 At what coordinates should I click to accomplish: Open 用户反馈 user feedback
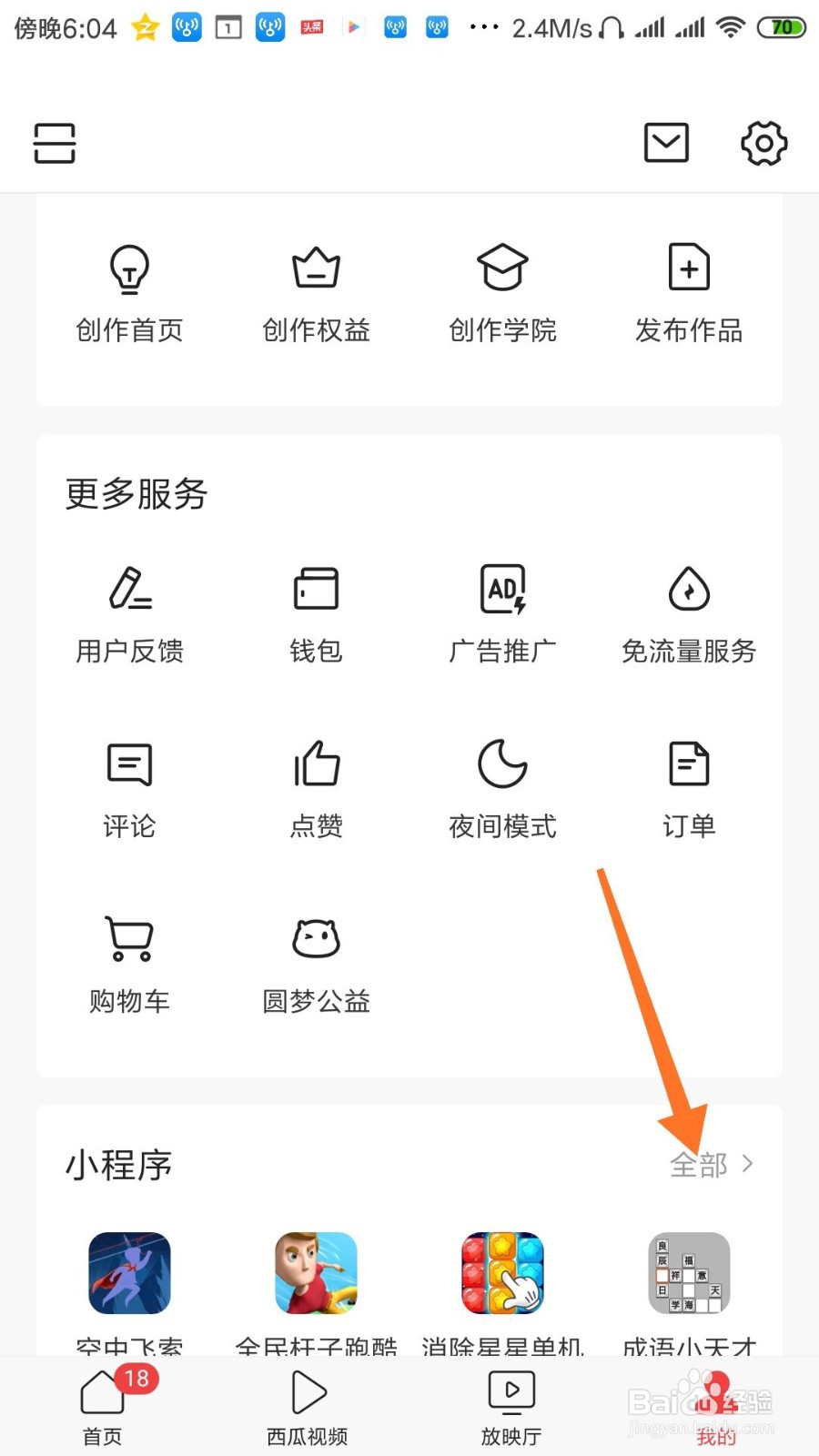[129, 610]
